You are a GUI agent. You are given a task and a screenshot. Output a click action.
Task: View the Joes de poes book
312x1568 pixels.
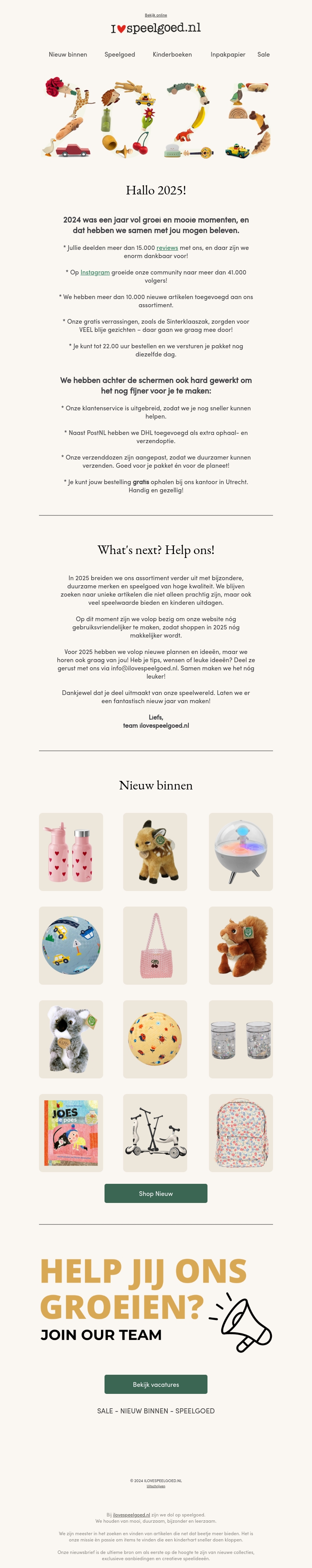(x=71, y=1133)
